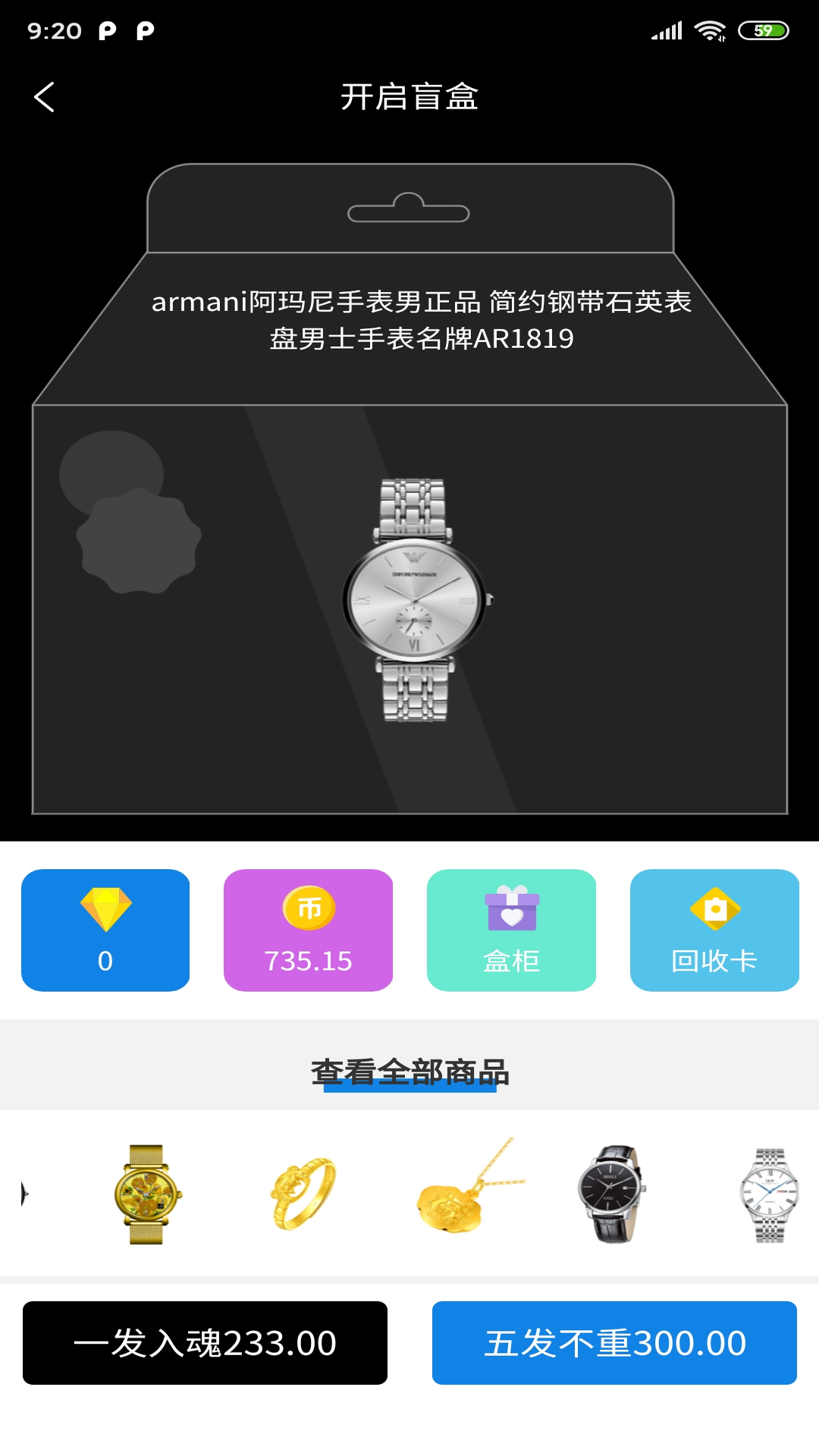
Task: Open the diamond balance tile showing 0
Action: point(105,930)
